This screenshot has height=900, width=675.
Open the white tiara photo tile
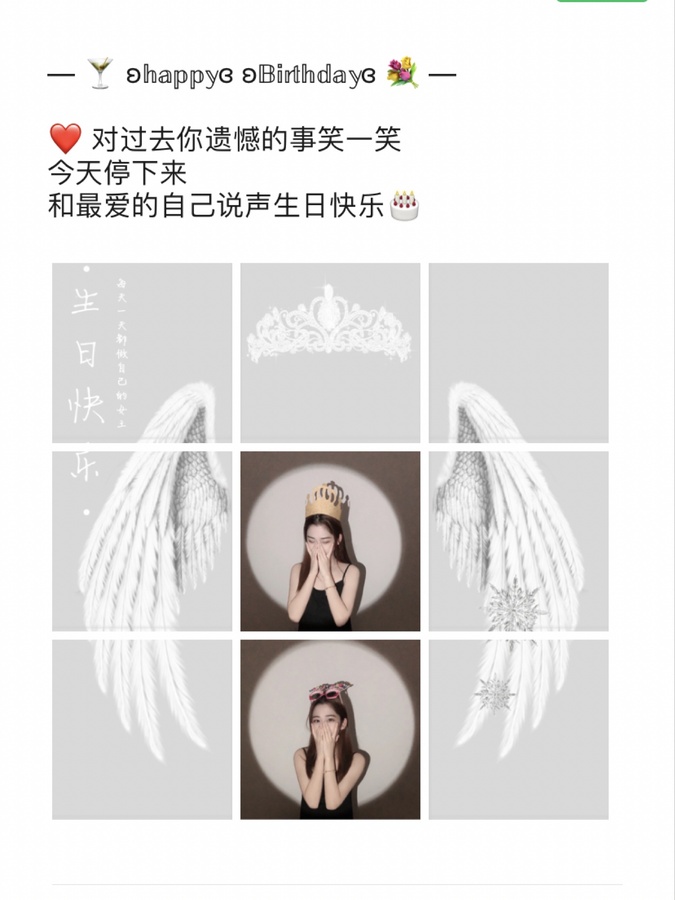330,353
